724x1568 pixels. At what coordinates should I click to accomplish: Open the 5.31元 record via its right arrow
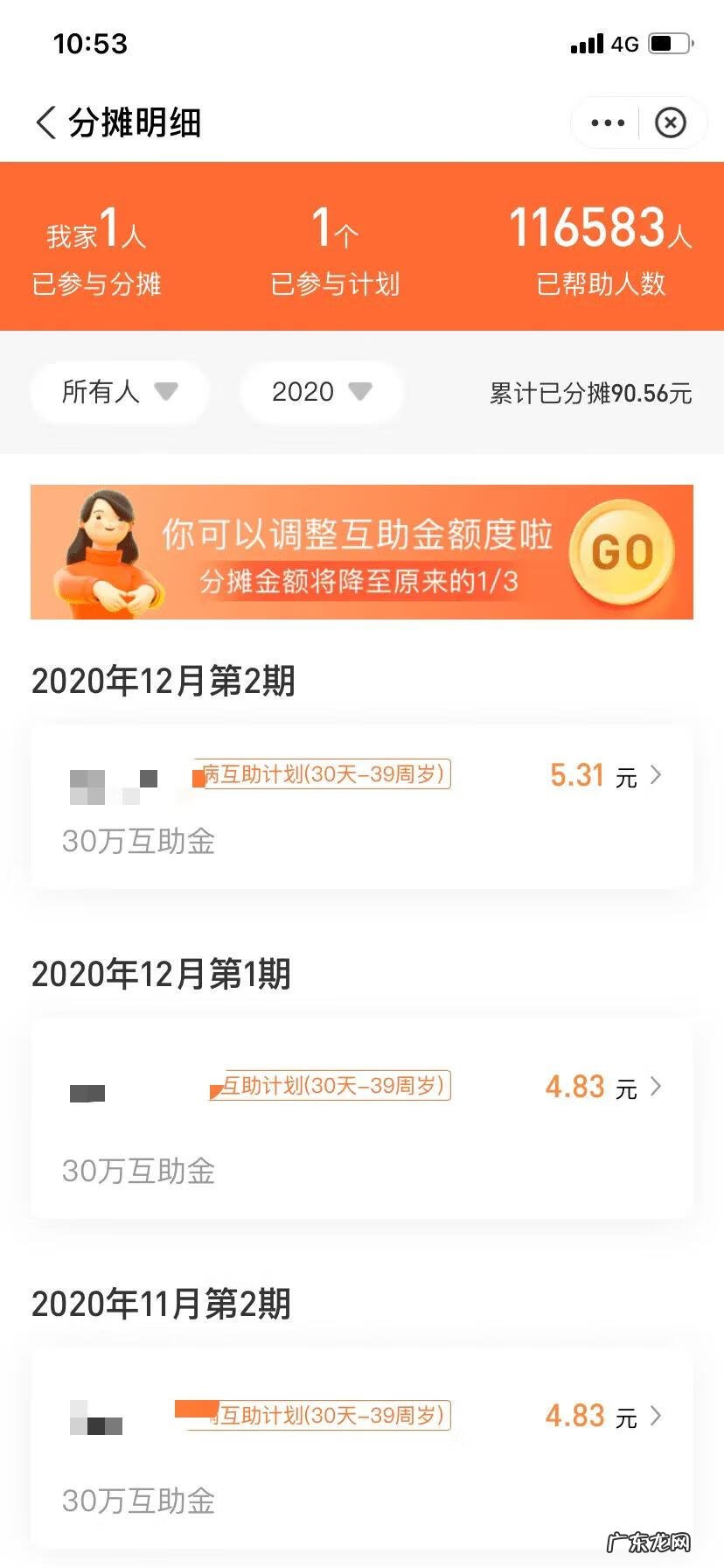(x=656, y=775)
